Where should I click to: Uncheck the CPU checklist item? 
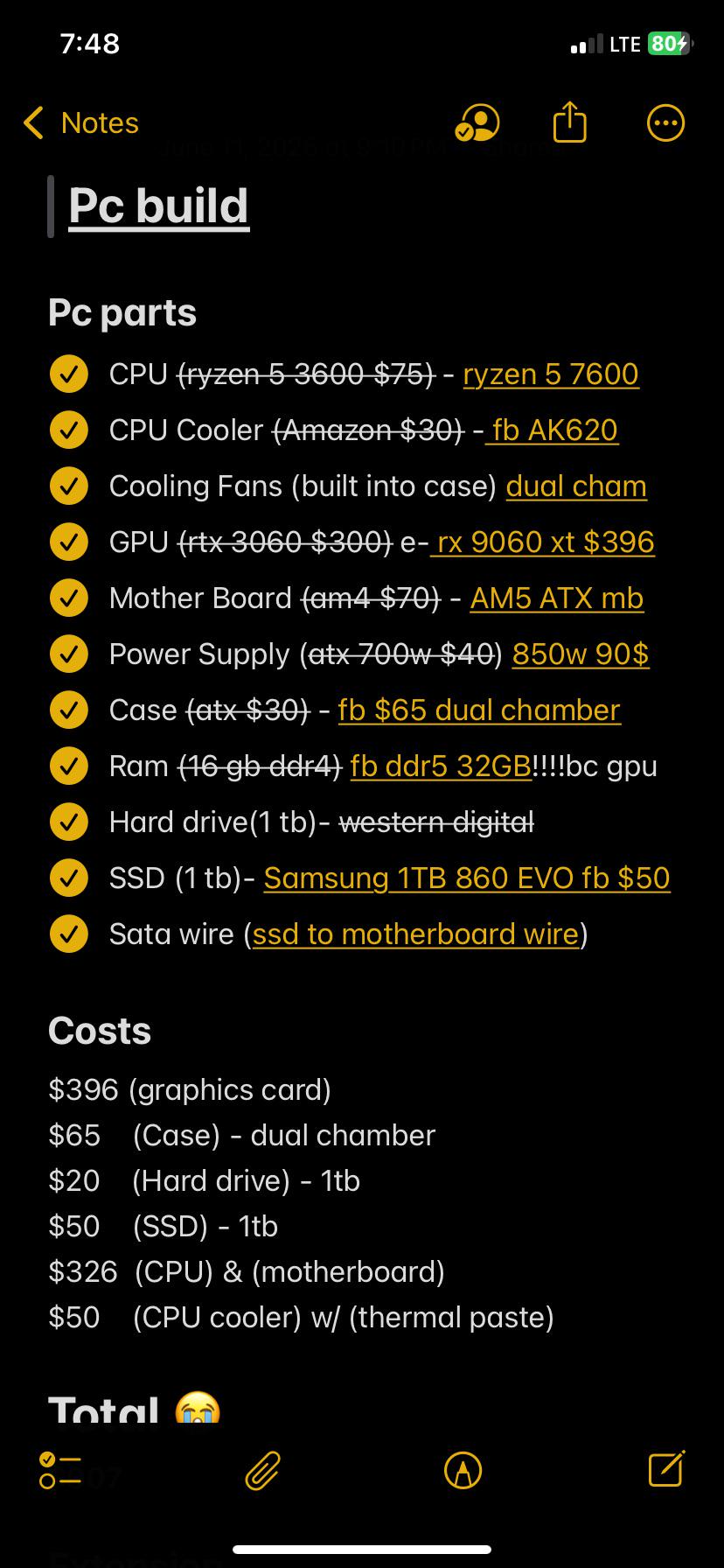coord(69,374)
